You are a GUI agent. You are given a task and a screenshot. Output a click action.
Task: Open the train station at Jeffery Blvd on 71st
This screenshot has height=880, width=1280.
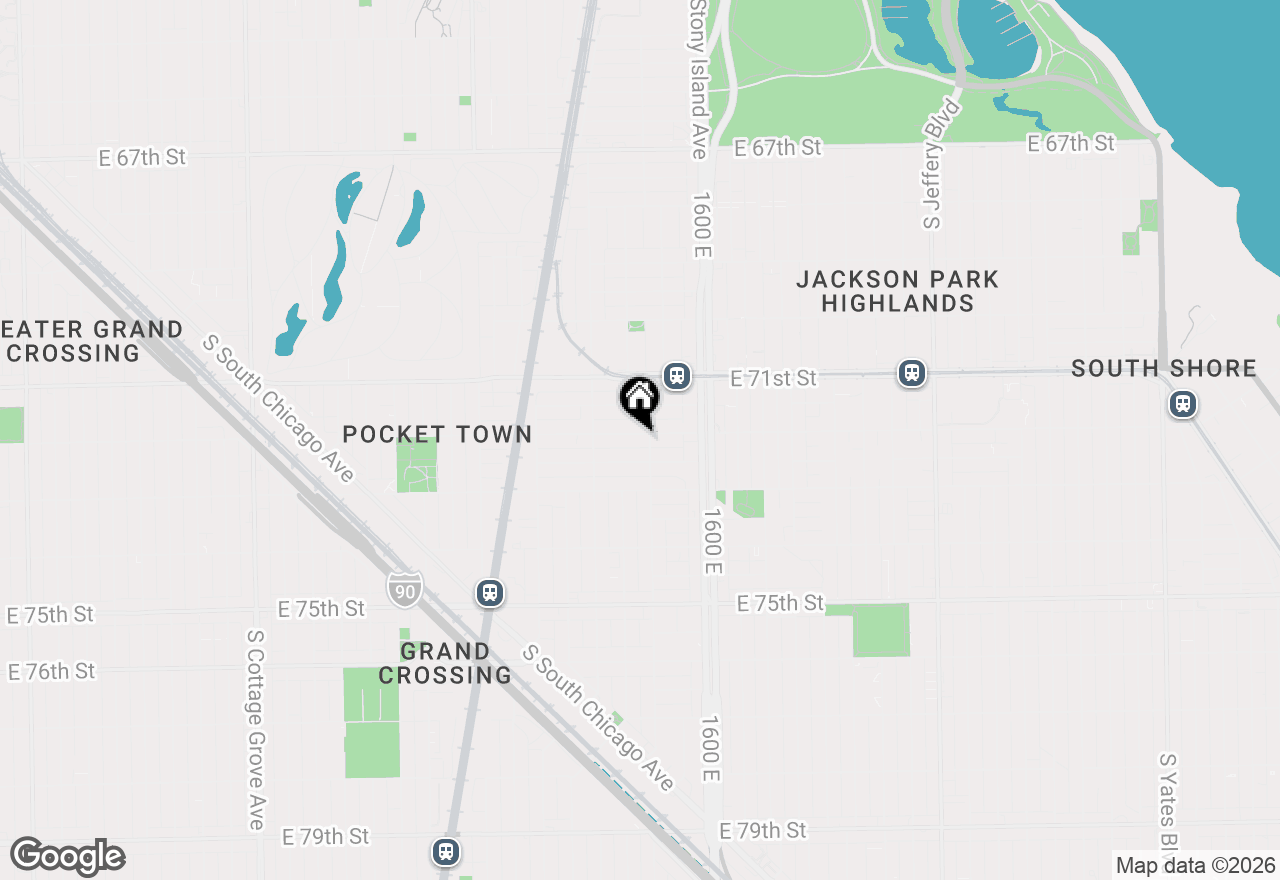click(x=911, y=374)
